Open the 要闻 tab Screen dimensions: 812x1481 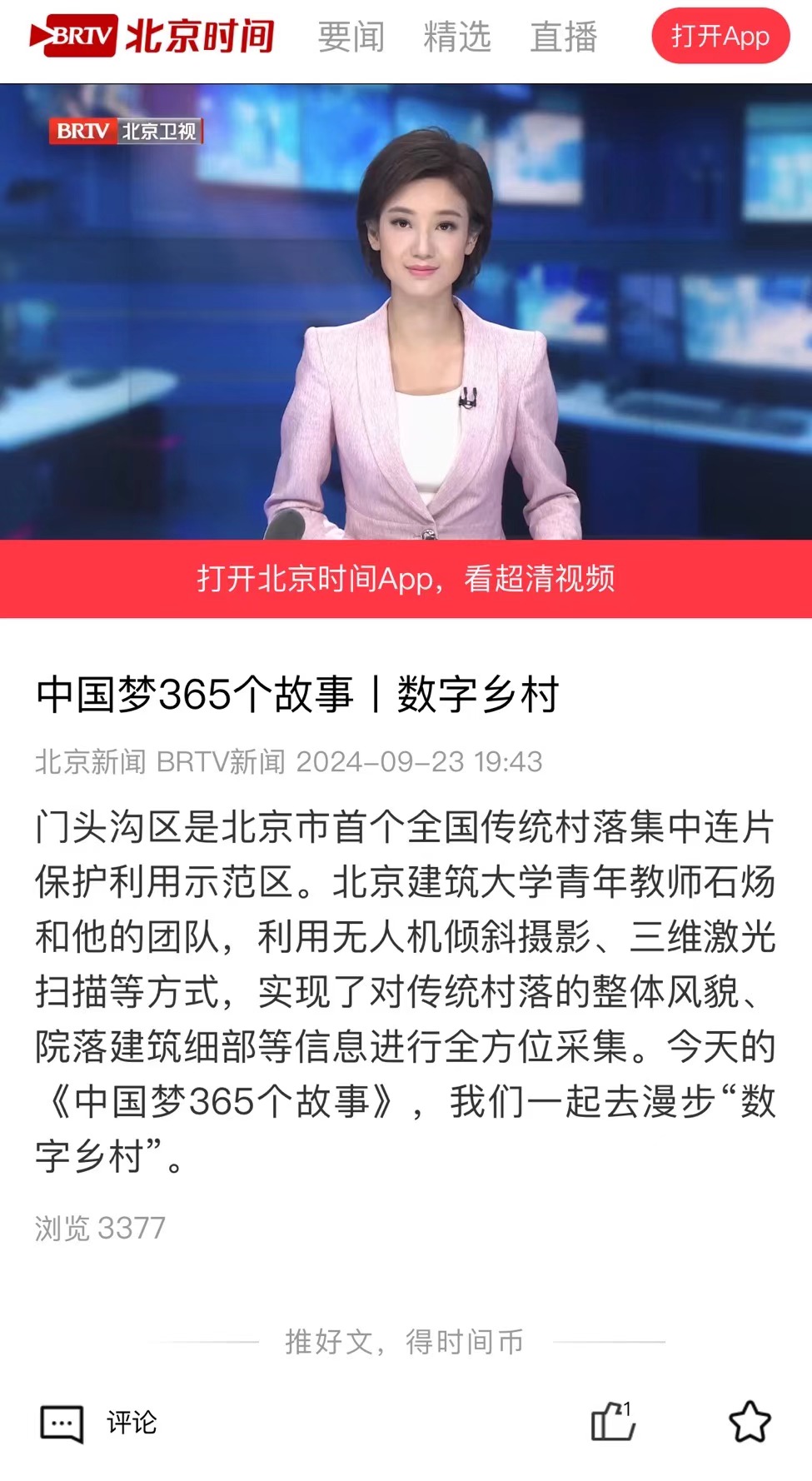[x=351, y=37]
